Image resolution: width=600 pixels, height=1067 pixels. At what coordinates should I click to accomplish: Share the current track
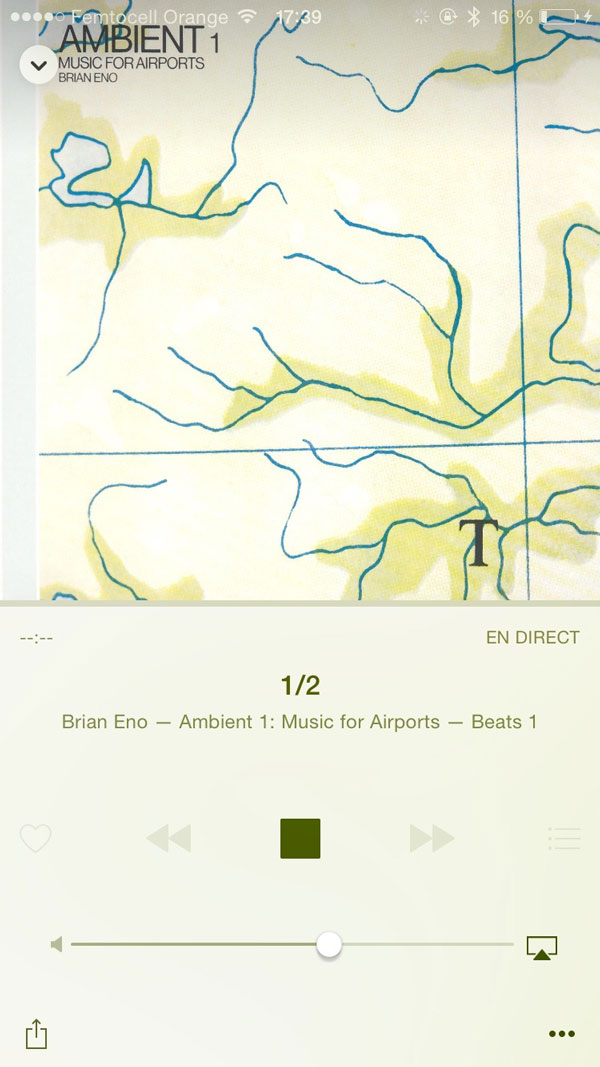click(36, 1034)
